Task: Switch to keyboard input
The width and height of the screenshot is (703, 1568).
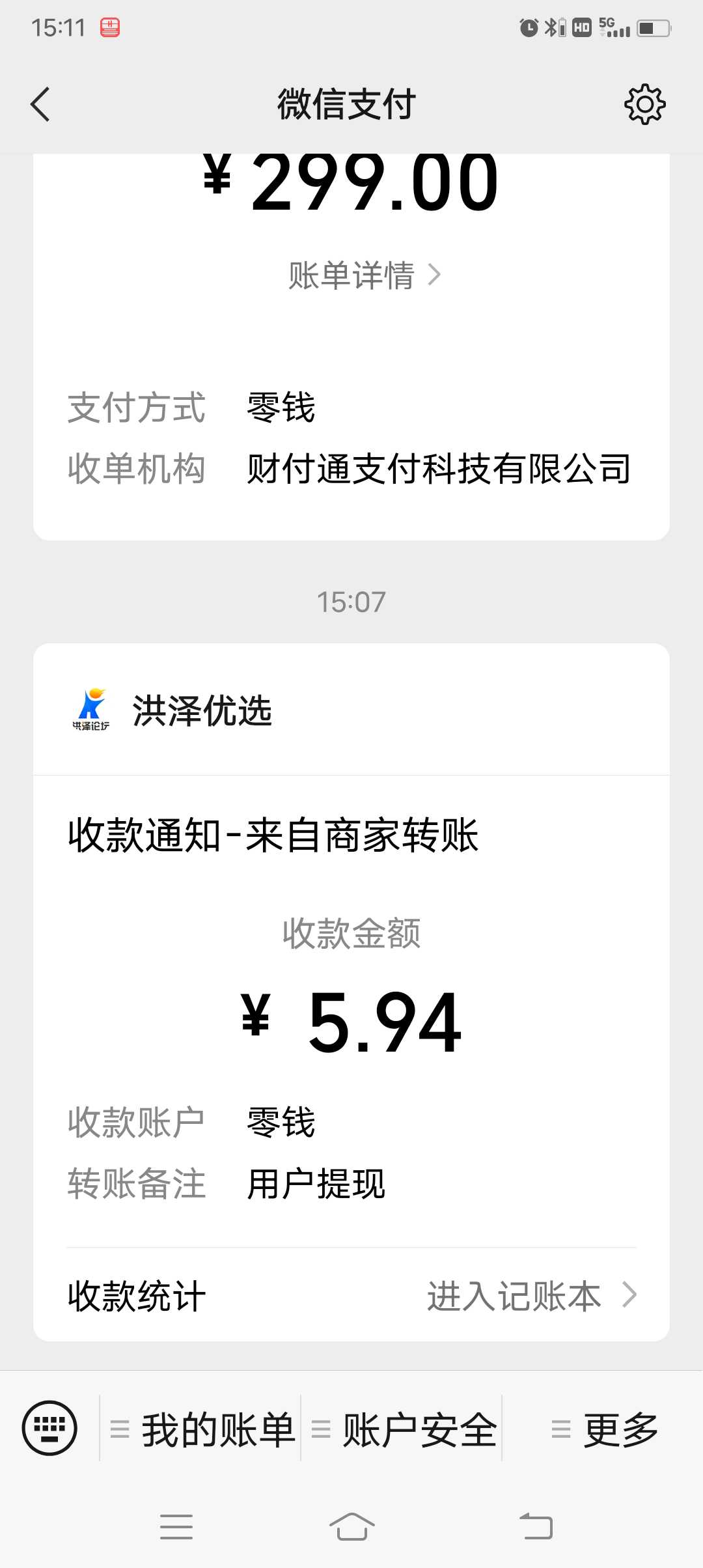Action: pos(49,1428)
